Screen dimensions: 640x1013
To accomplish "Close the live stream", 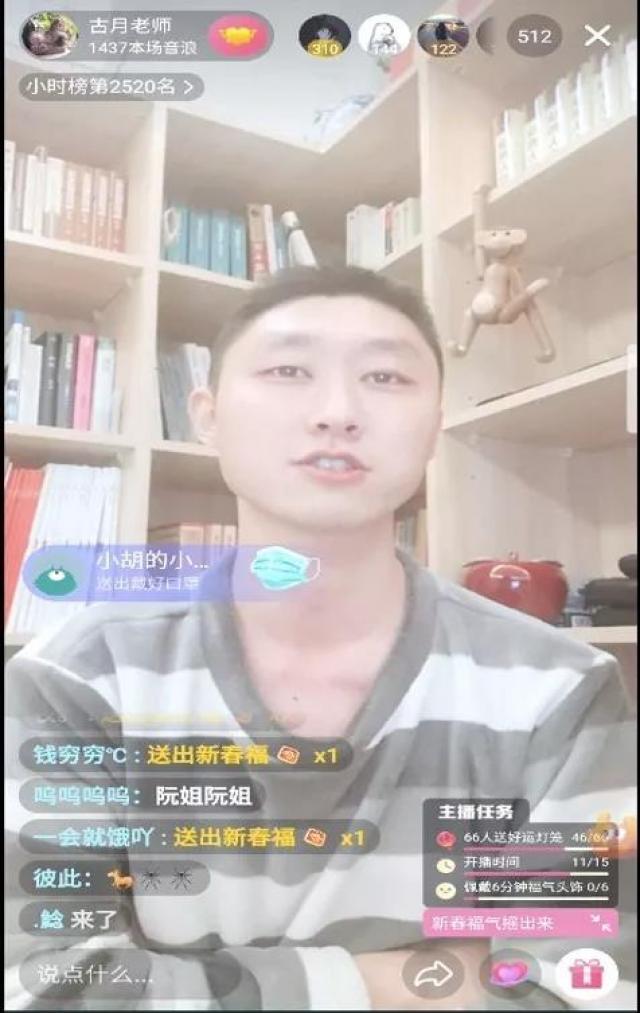I will [597, 37].
